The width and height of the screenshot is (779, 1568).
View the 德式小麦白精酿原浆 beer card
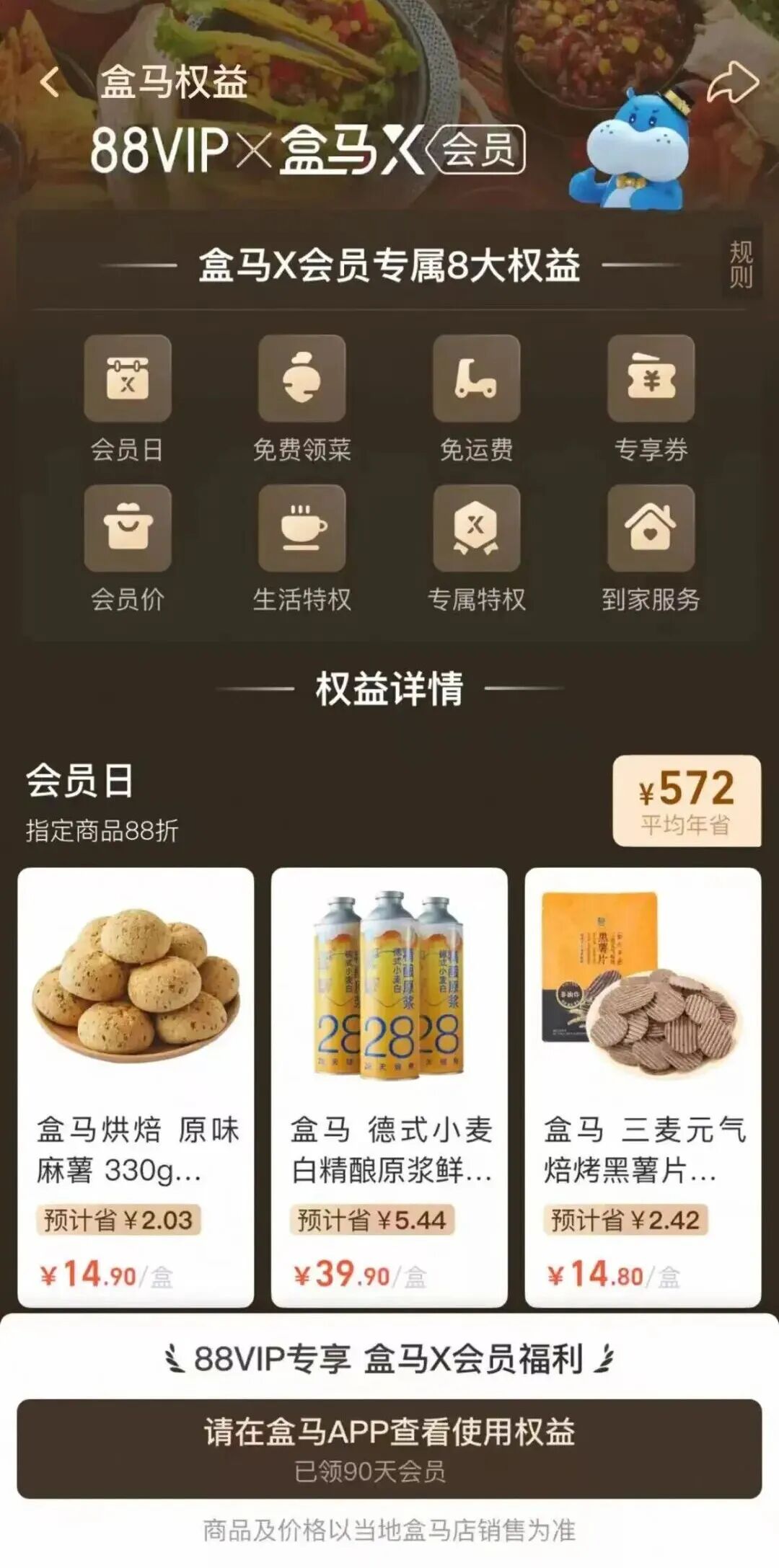coord(389,1086)
